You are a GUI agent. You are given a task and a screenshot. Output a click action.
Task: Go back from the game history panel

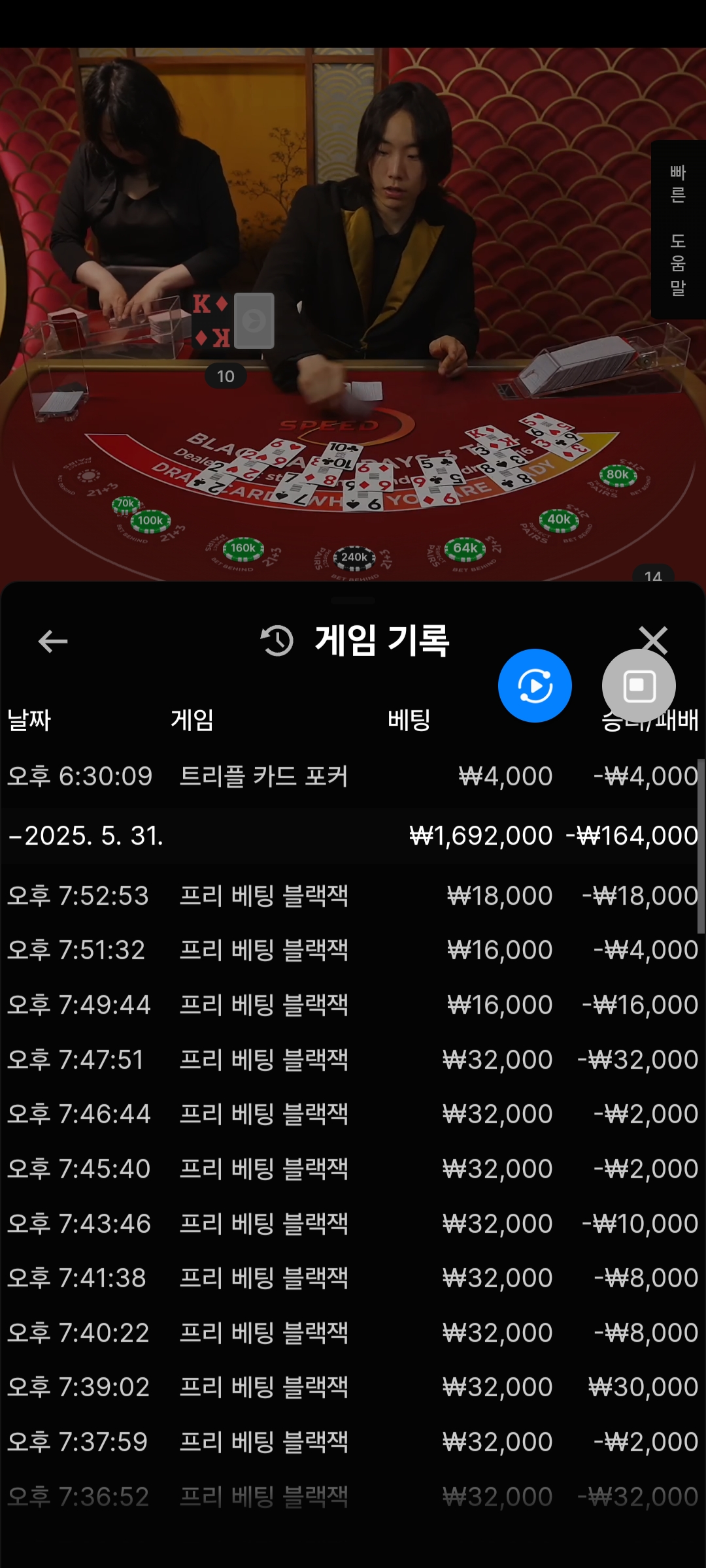click(x=53, y=641)
